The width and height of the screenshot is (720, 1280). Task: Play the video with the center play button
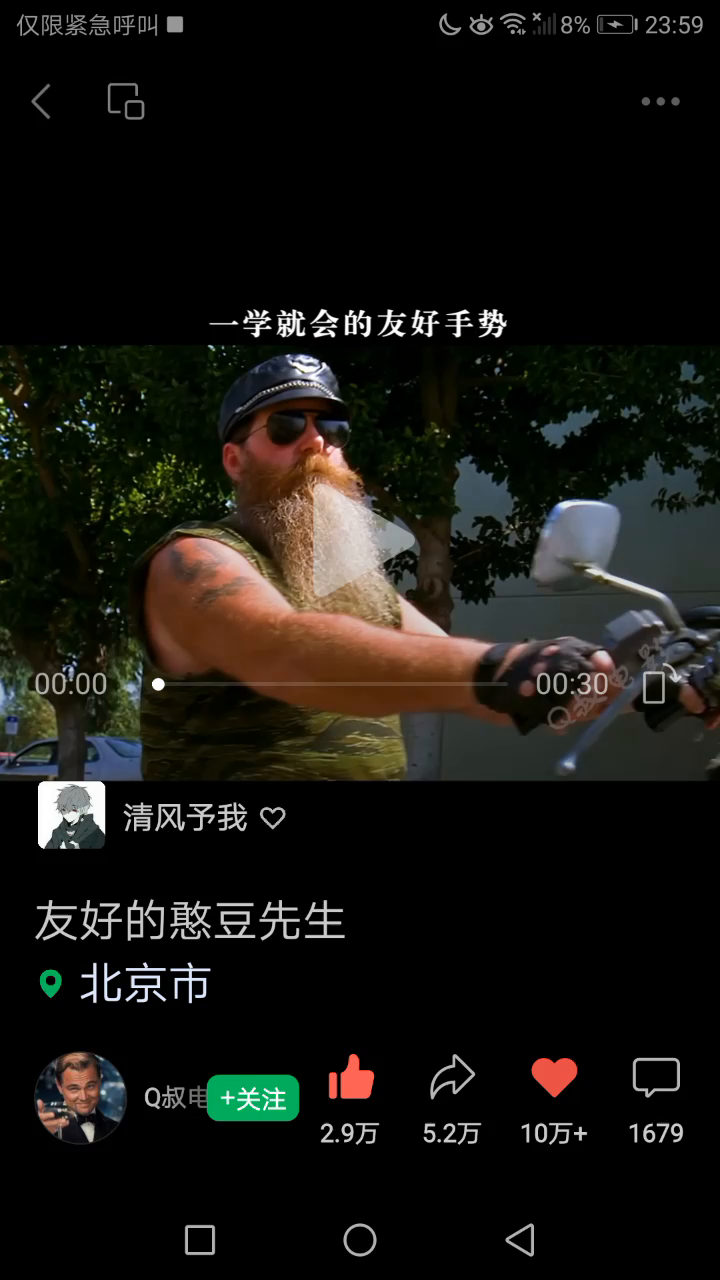tap(362, 542)
